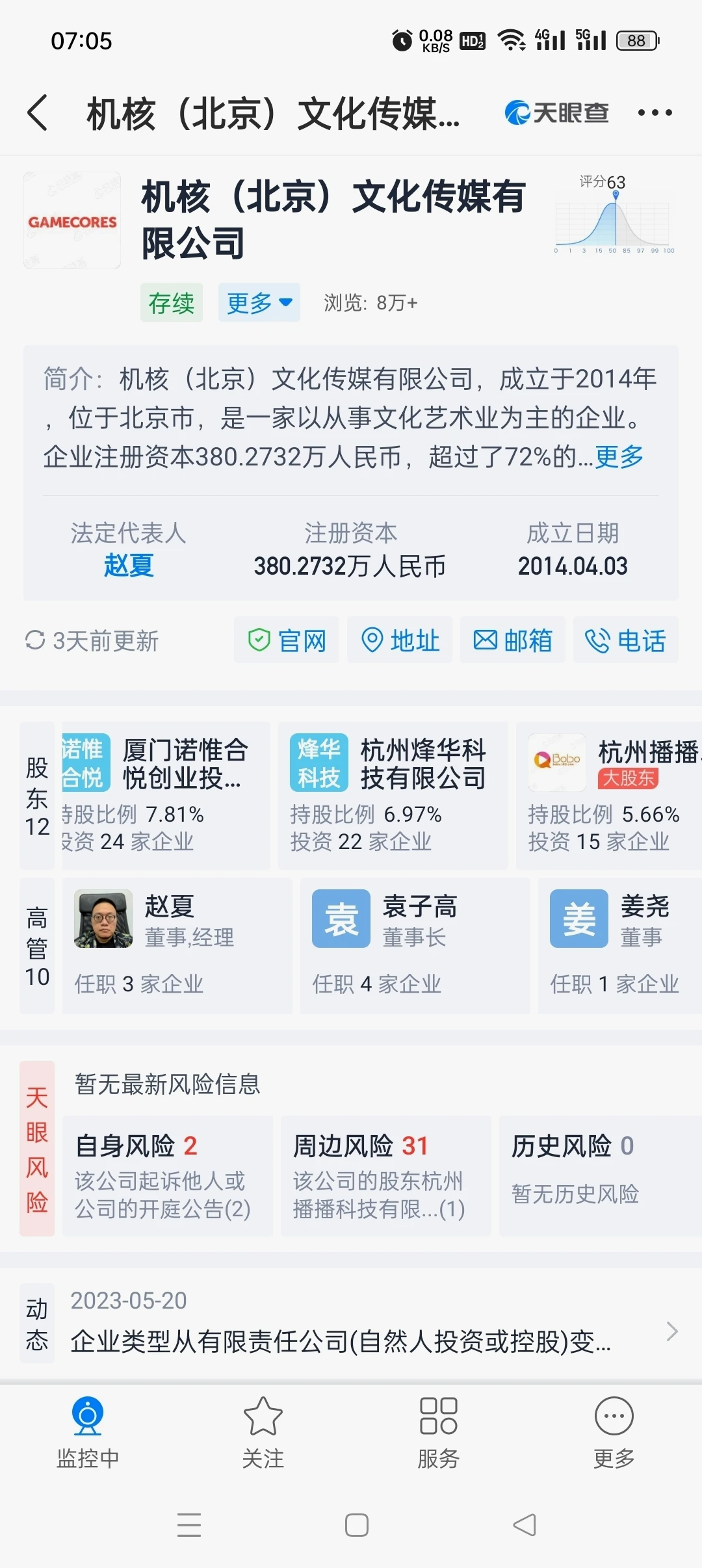
Task: Open legal representative 赵夏's profile link
Action: coord(128,565)
